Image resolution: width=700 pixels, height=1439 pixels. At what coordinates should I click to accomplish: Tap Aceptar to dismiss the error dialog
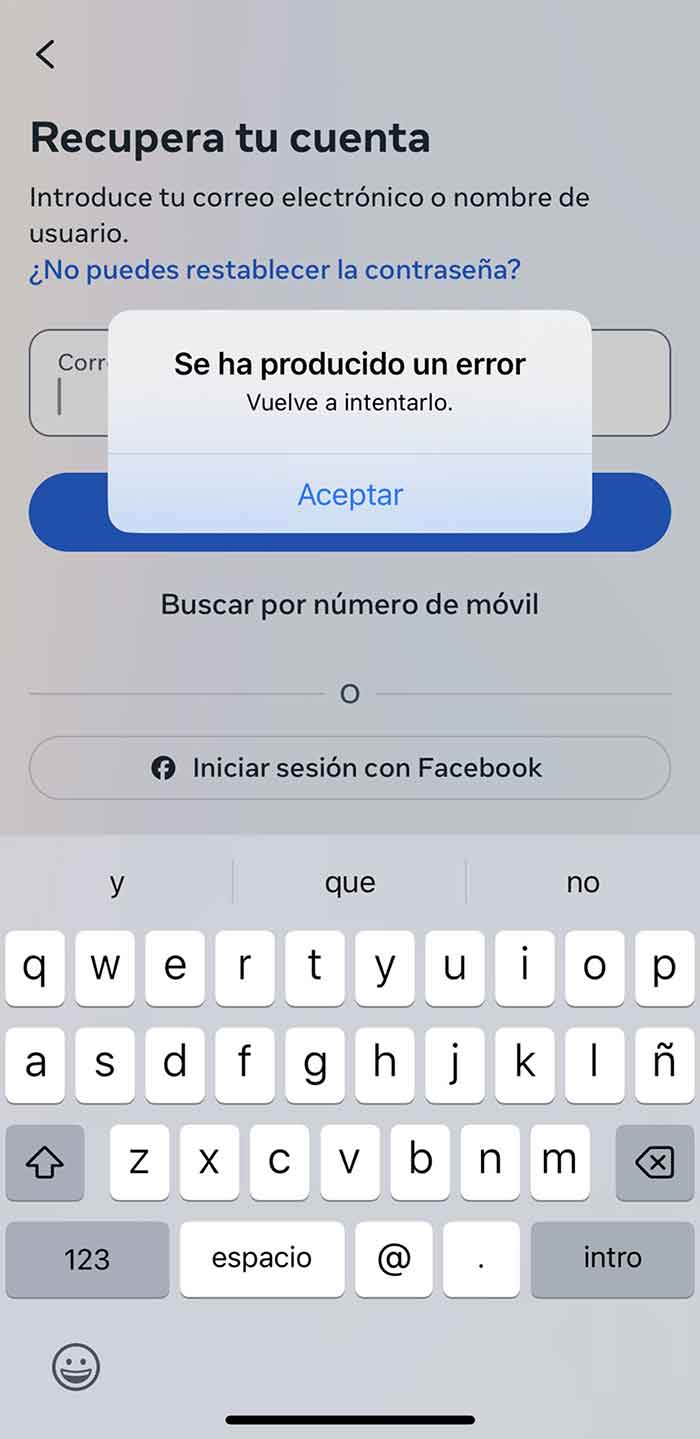350,494
